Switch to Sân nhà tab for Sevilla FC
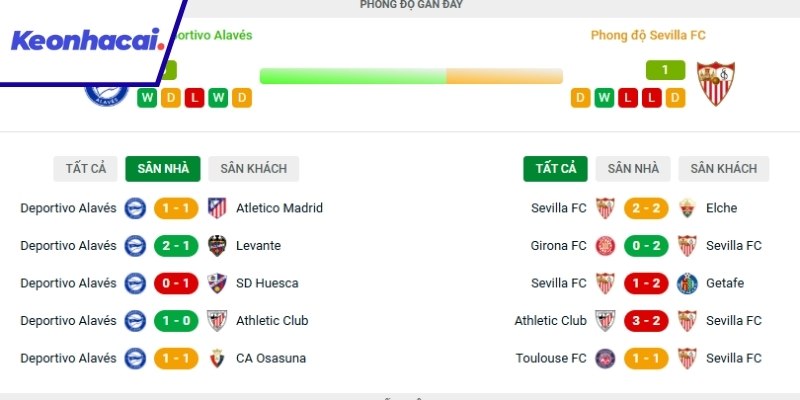This screenshot has height=400, width=800. click(633, 168)
